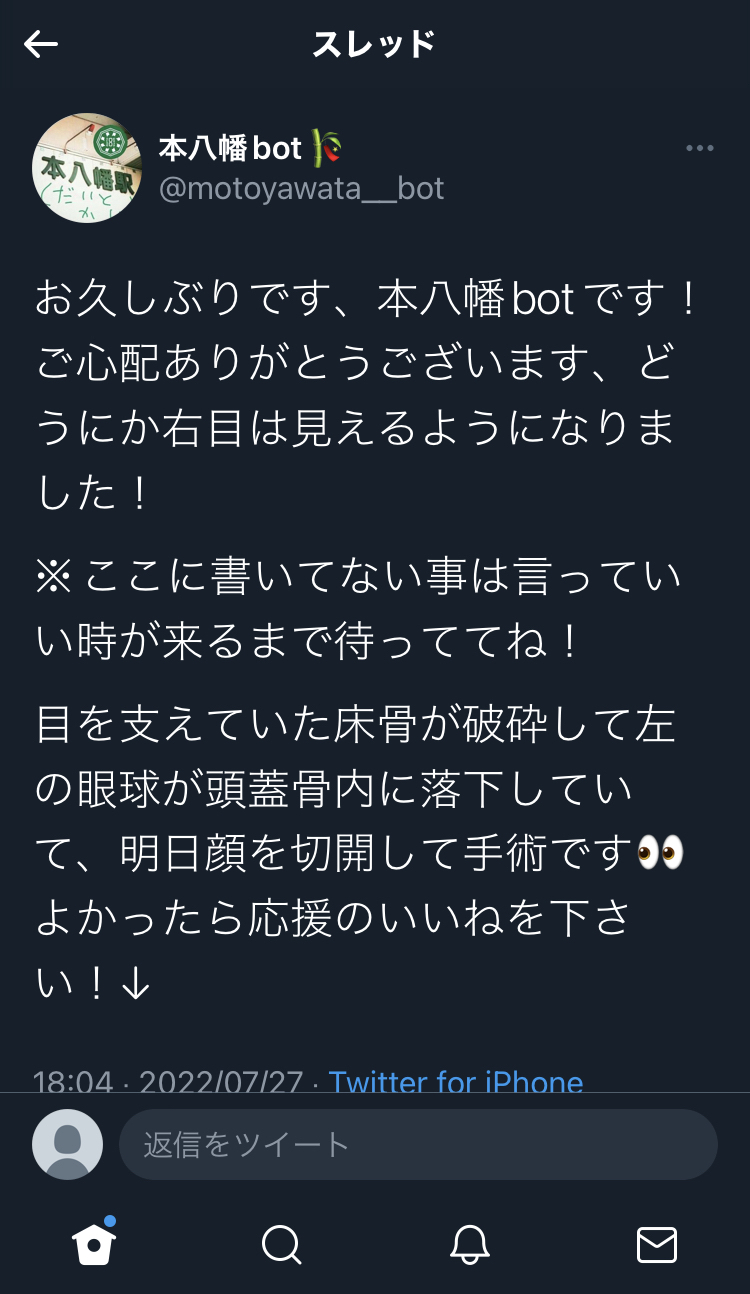Open the notifications bell tab
The height and width of the screenshot is (1294, 750).
(x=469, y=1245)
